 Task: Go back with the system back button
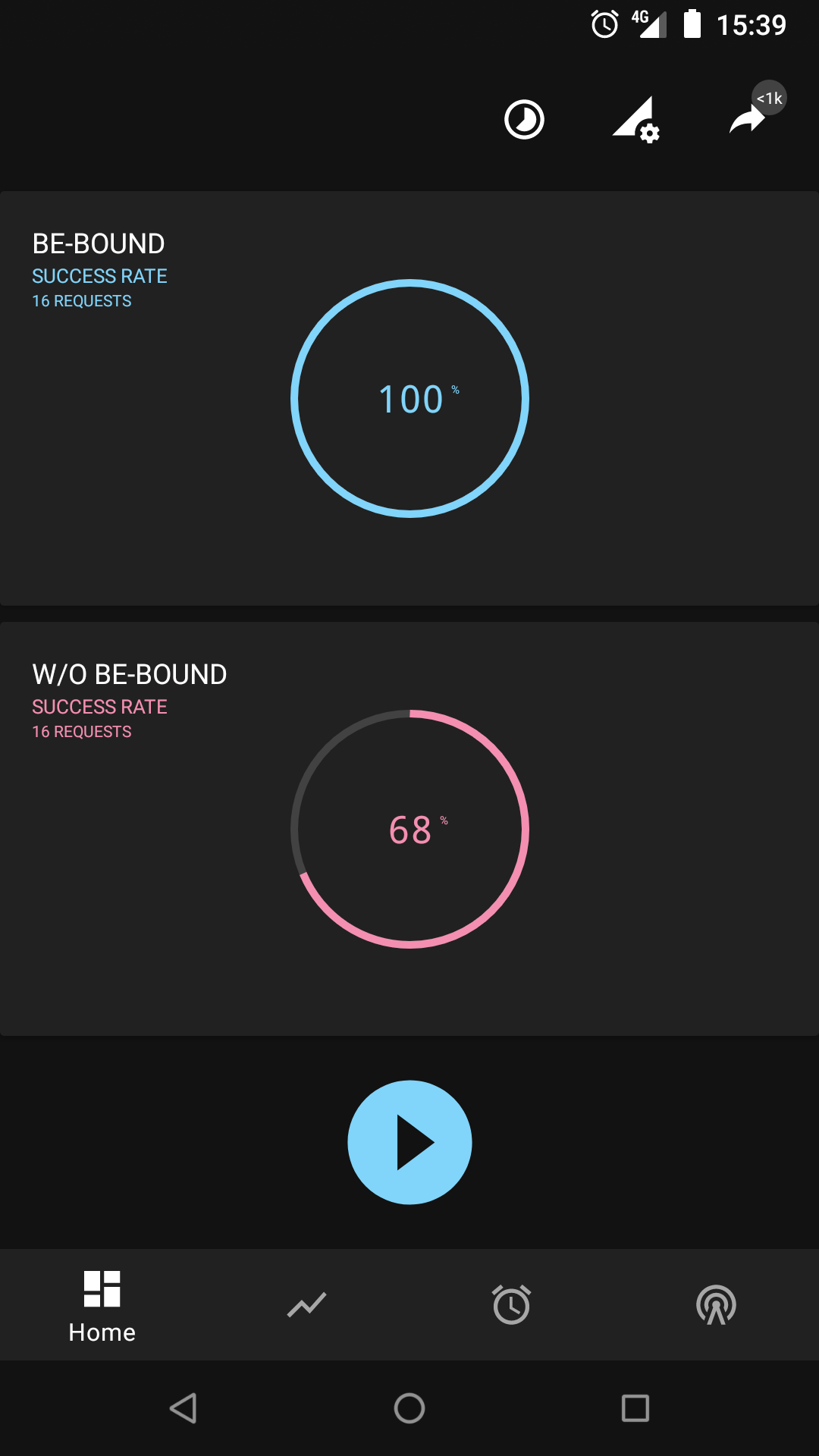(184, 1408)
